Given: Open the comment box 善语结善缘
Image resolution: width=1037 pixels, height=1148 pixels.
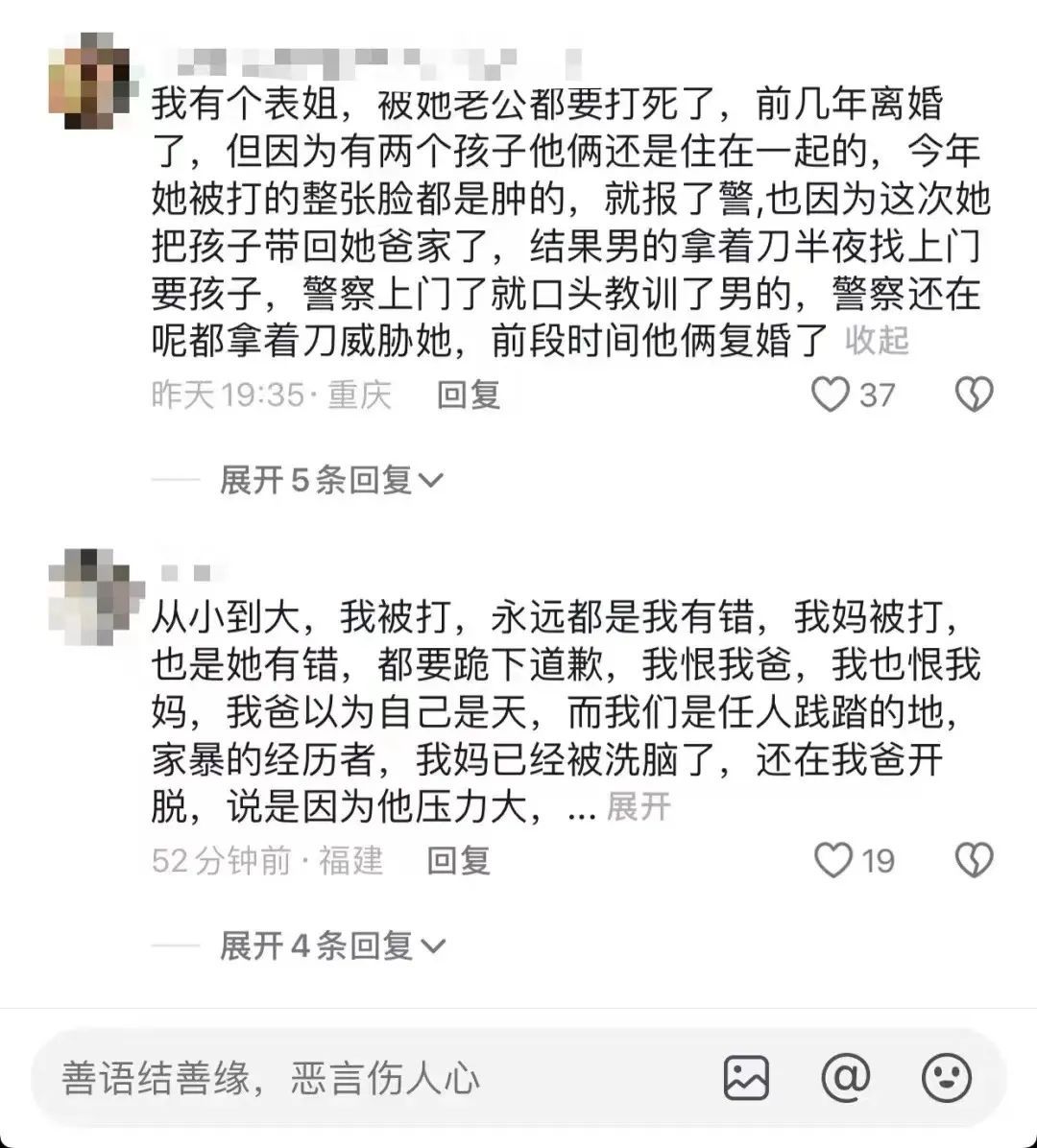Looking at the screenshot, I should [x=365, y=1078].
